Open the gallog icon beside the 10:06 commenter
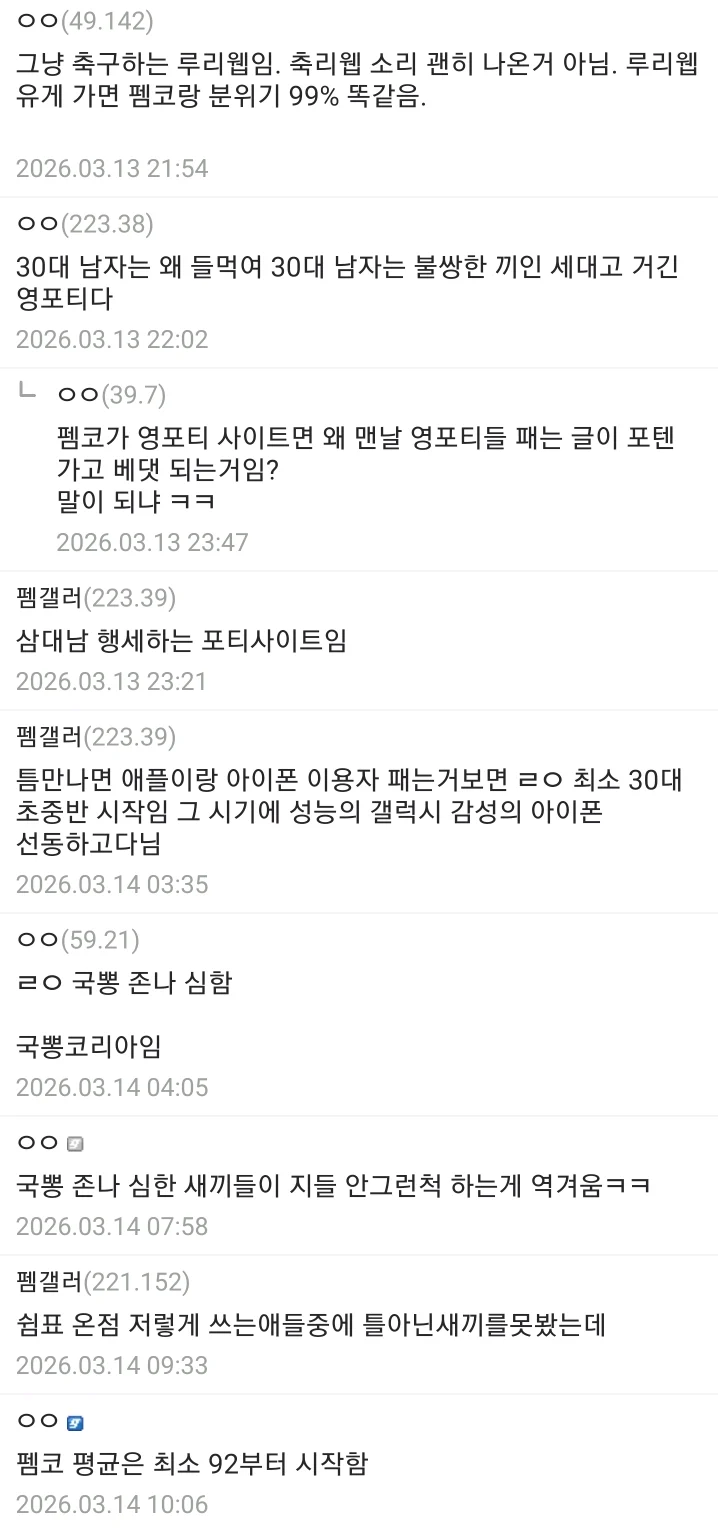 [75, 1422]
